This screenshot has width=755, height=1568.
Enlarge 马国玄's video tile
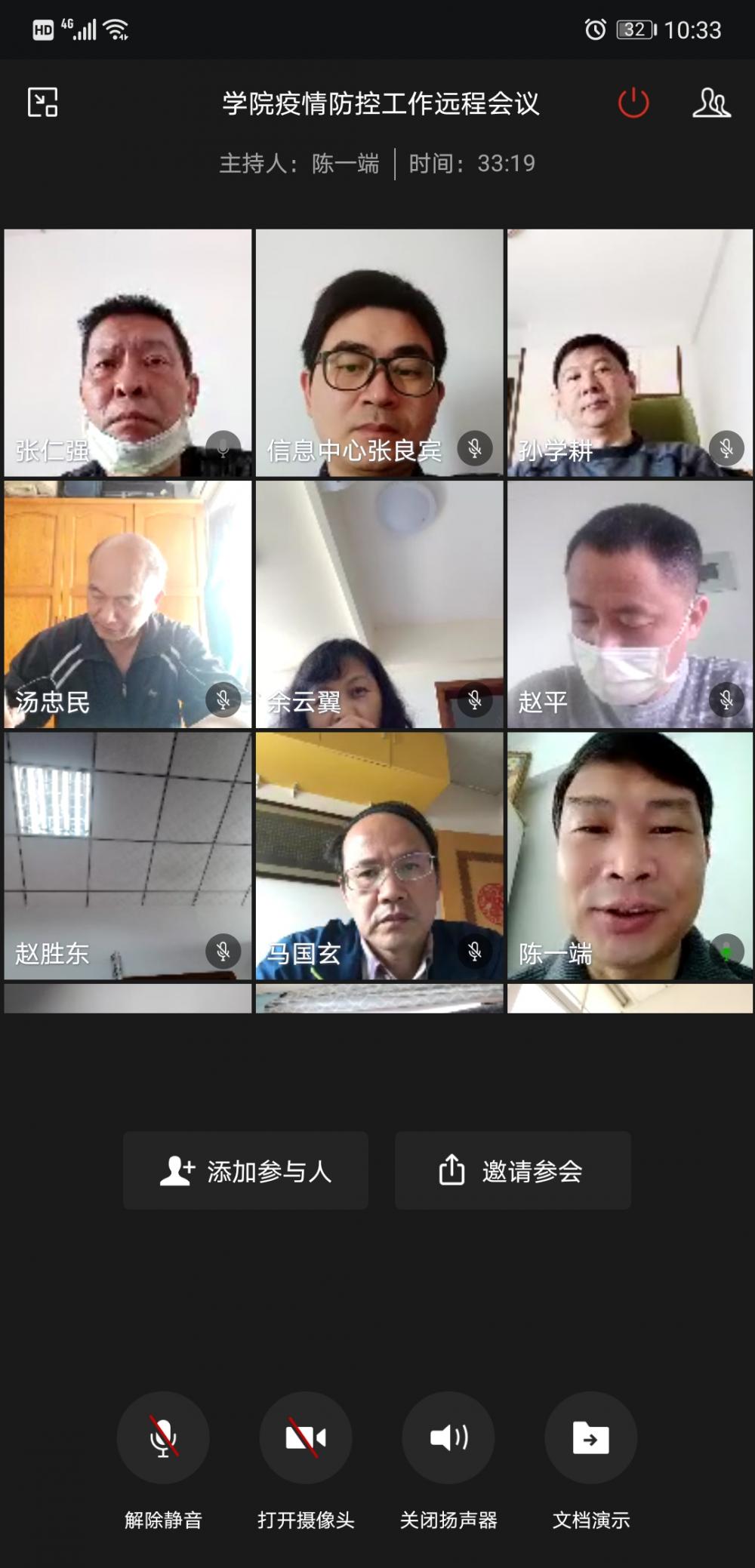pos(379,855)
